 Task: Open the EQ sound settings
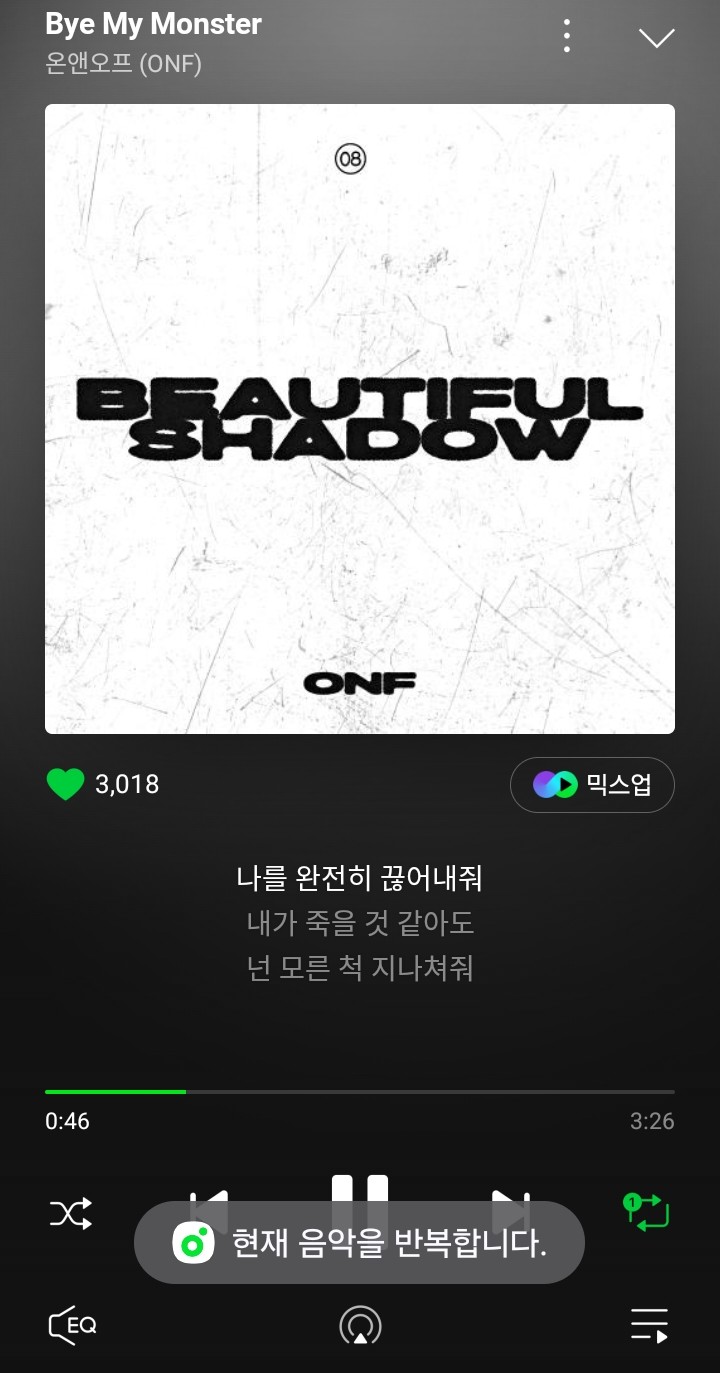click(73, 1325)
